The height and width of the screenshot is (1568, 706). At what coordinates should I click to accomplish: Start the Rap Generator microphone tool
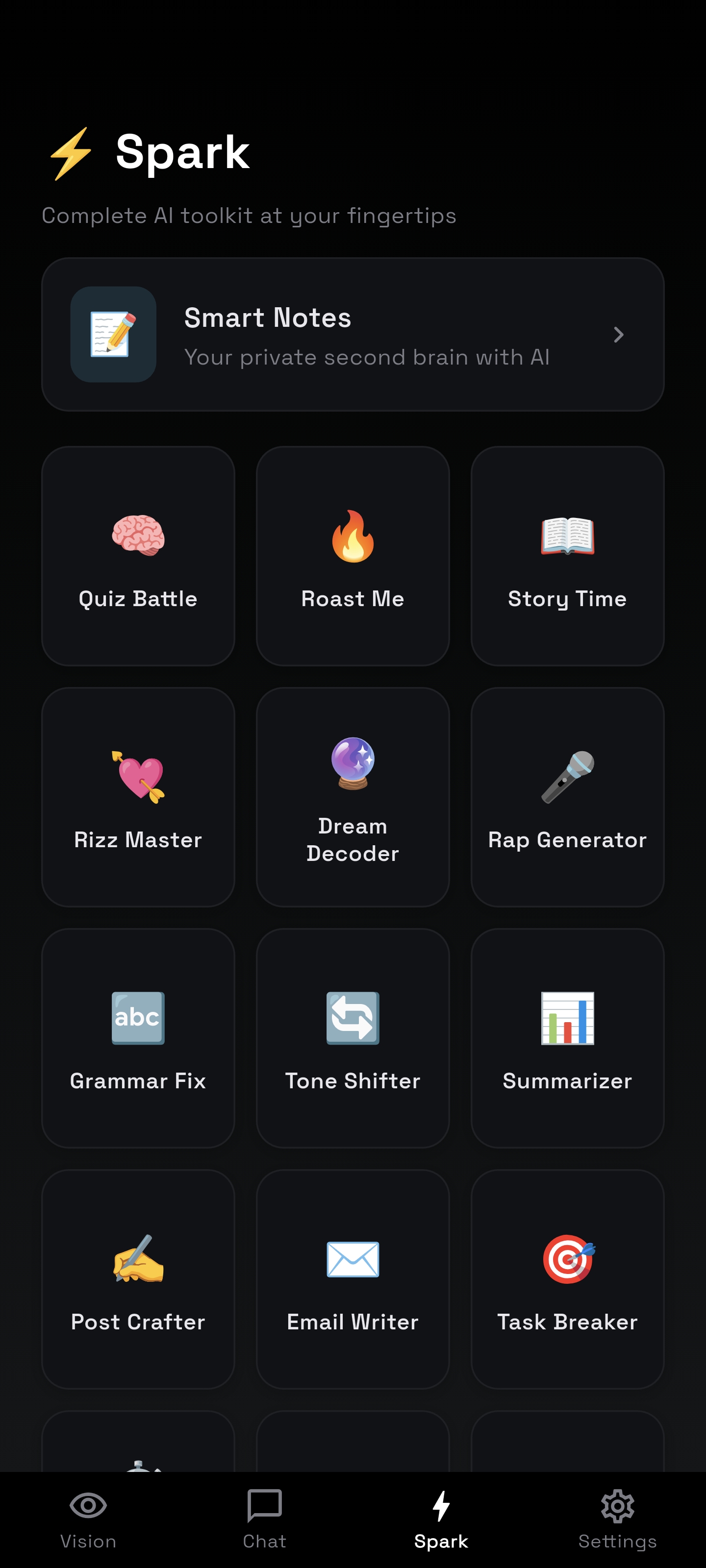coord(567,797)
